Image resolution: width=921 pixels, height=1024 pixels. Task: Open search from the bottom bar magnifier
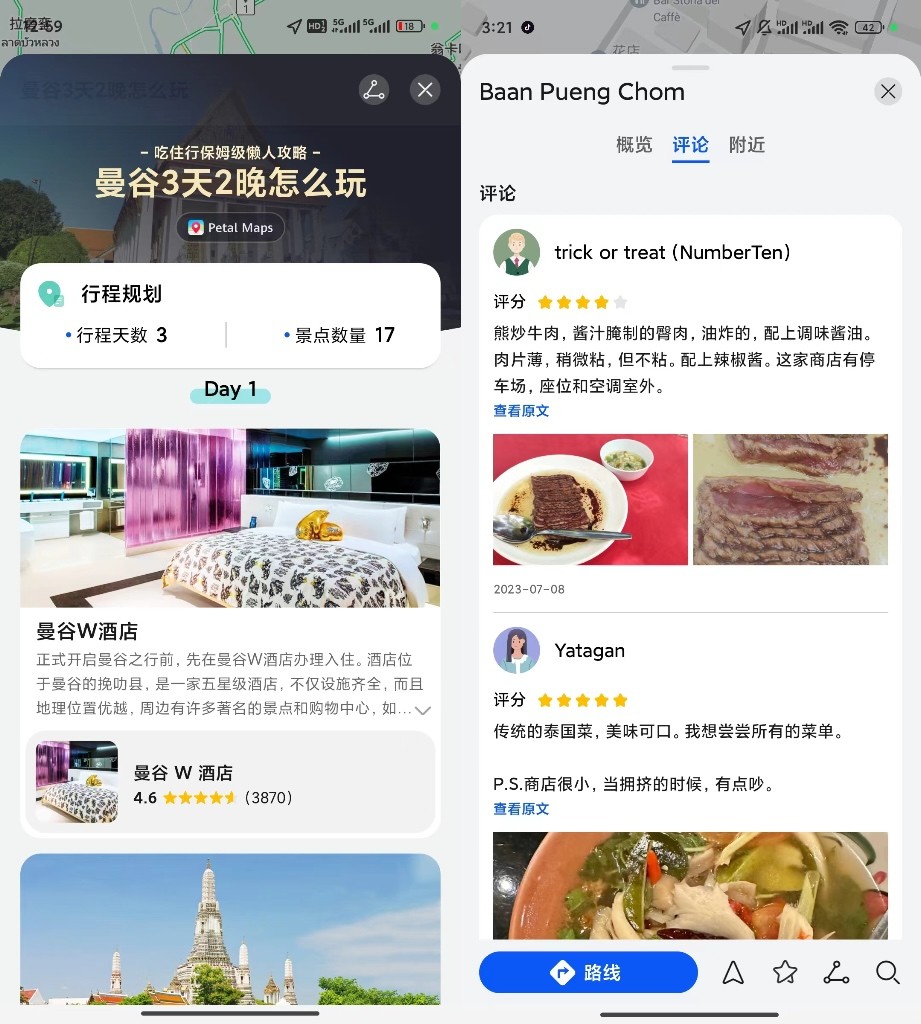[887, 972]
